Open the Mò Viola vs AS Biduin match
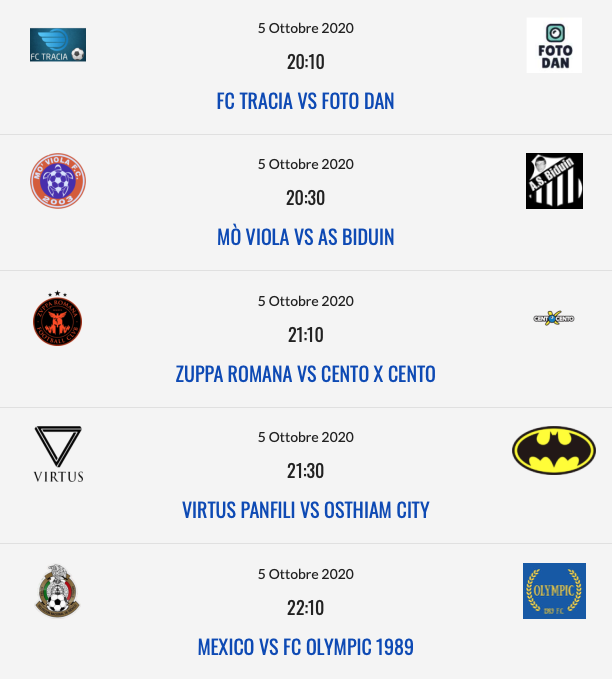This screenshot has width=612, height=679. pos(305,237)
